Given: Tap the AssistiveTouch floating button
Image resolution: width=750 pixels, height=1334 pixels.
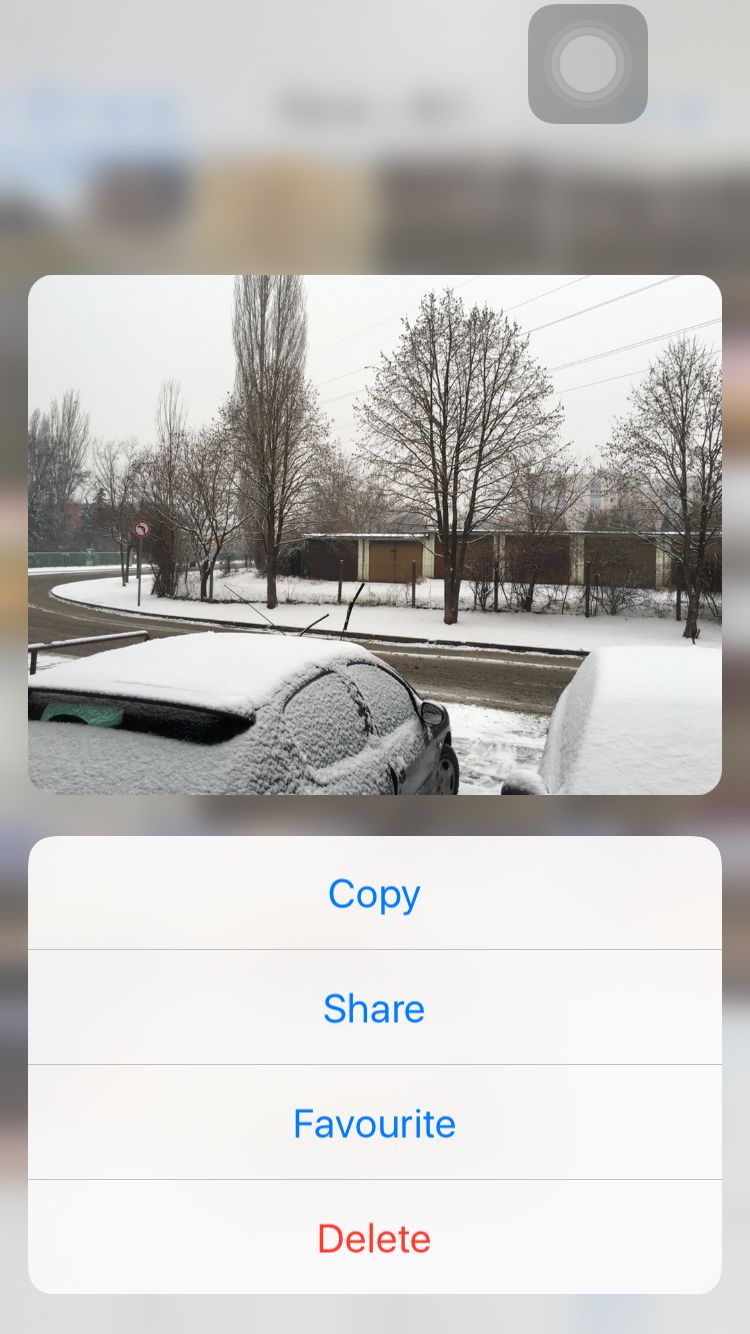Looking at the screenshot, I should [x=588, y=64].
